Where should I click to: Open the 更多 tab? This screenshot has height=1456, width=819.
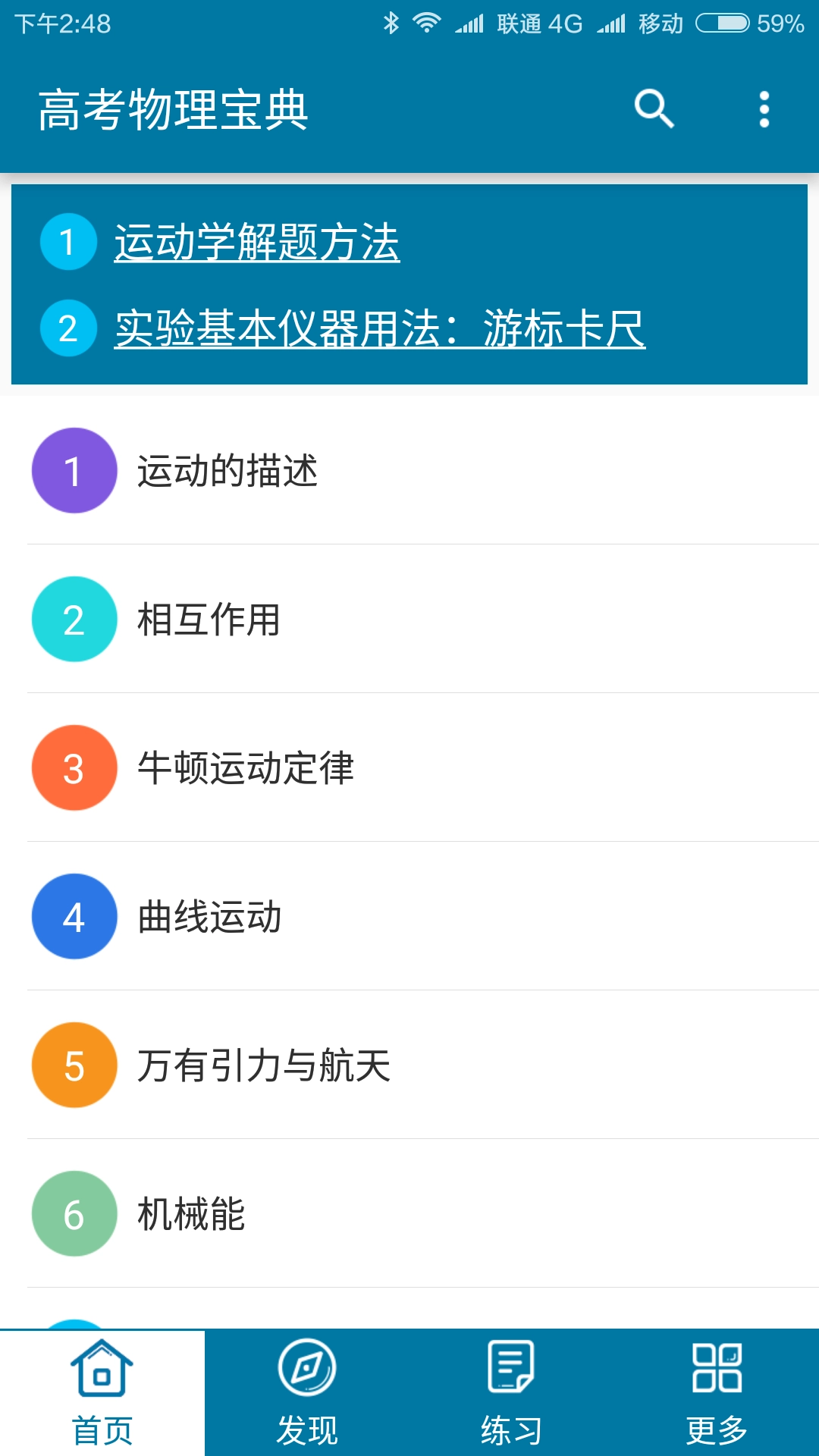(717, 1394)
